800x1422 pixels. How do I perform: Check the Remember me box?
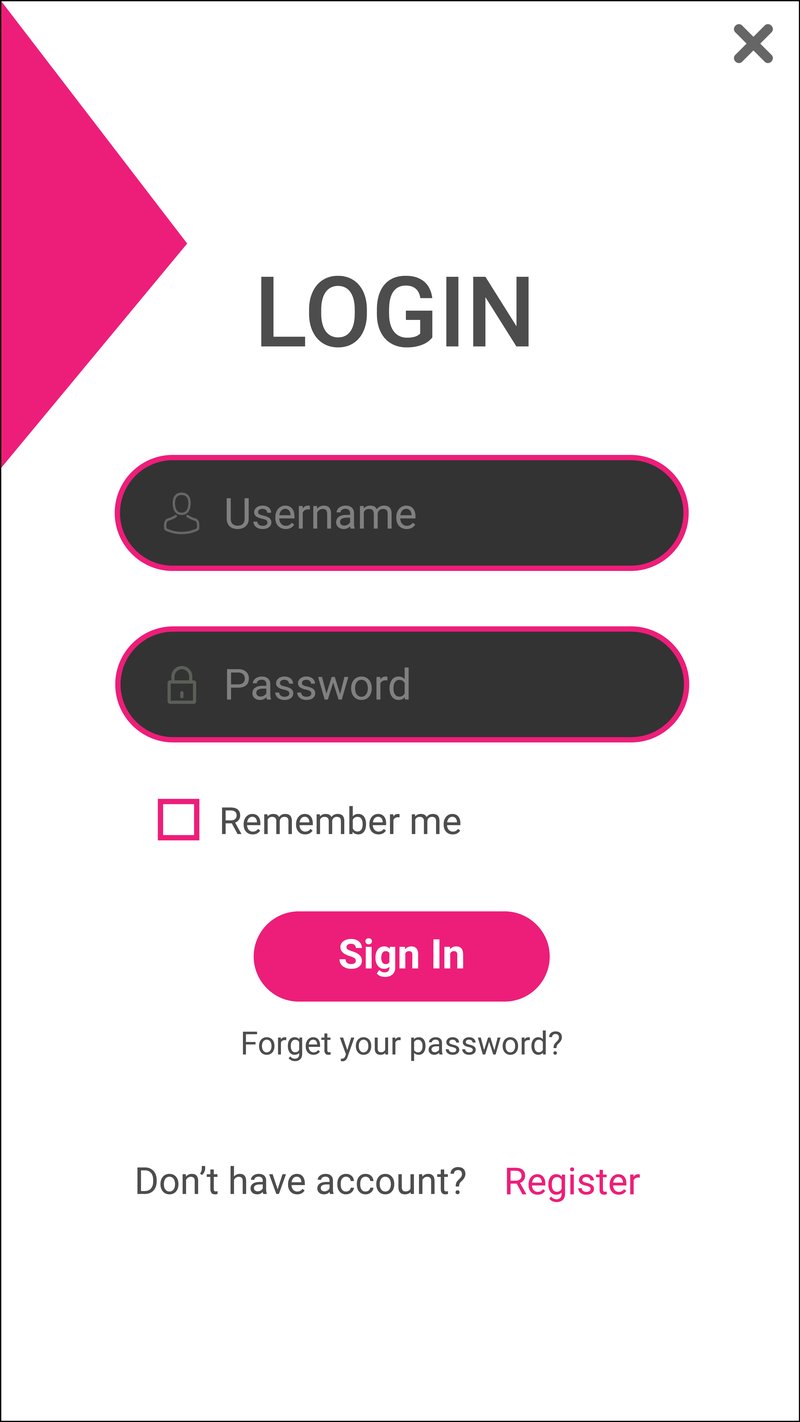click(178, 820)
